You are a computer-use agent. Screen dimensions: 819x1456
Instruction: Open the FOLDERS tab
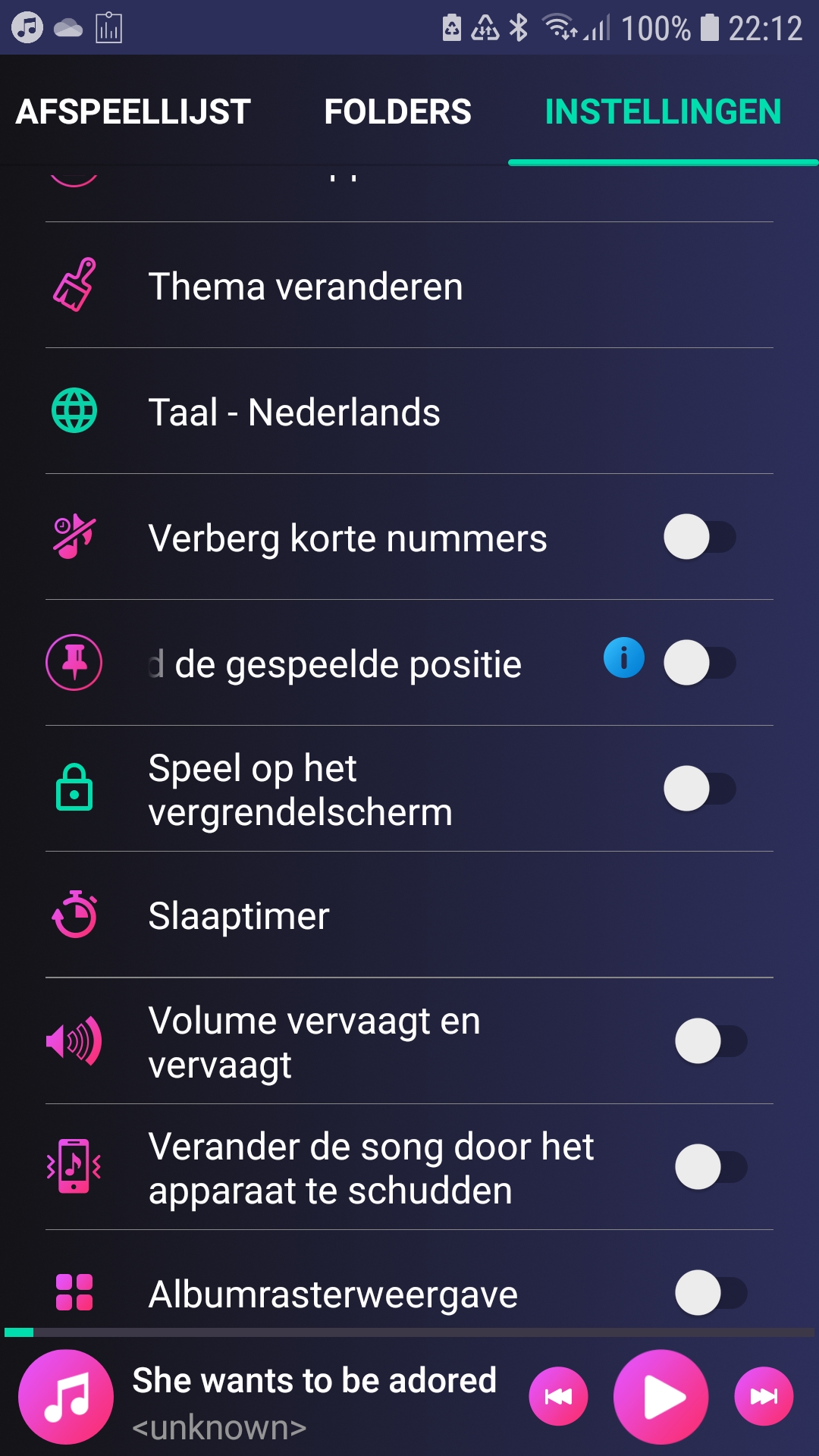[x=397, y=111]
